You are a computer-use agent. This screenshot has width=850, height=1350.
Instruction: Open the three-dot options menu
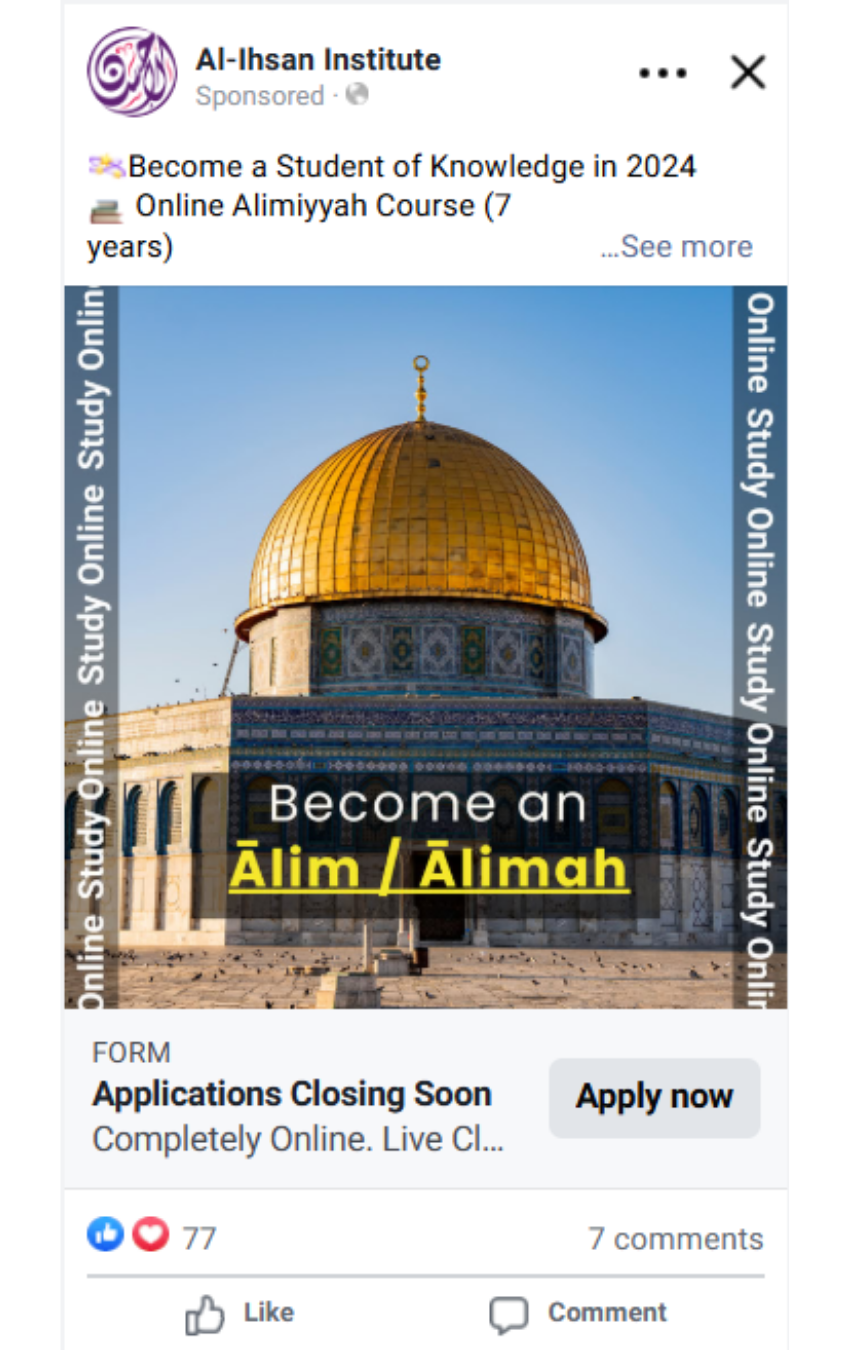pos(662,73)
